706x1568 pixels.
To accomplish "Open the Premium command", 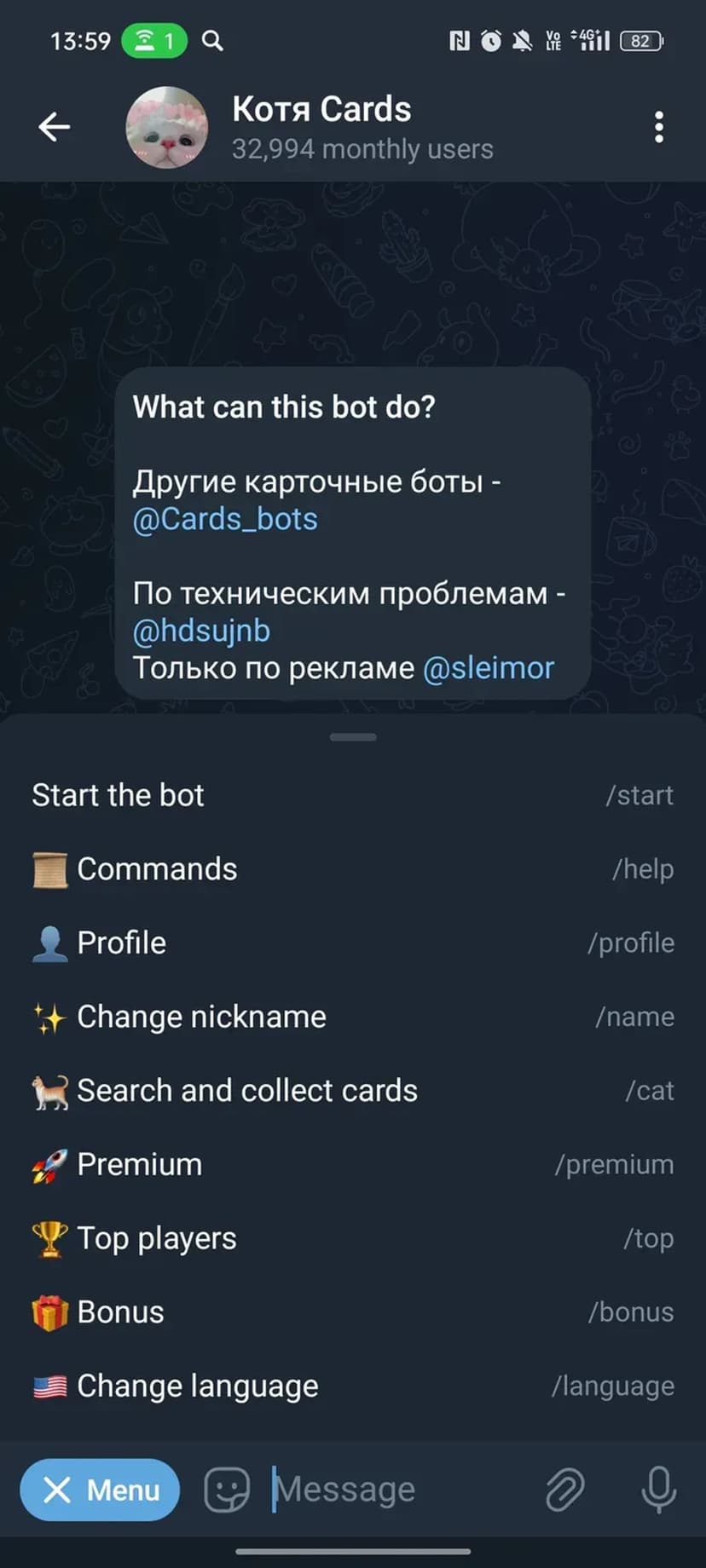I will 352,1165.
